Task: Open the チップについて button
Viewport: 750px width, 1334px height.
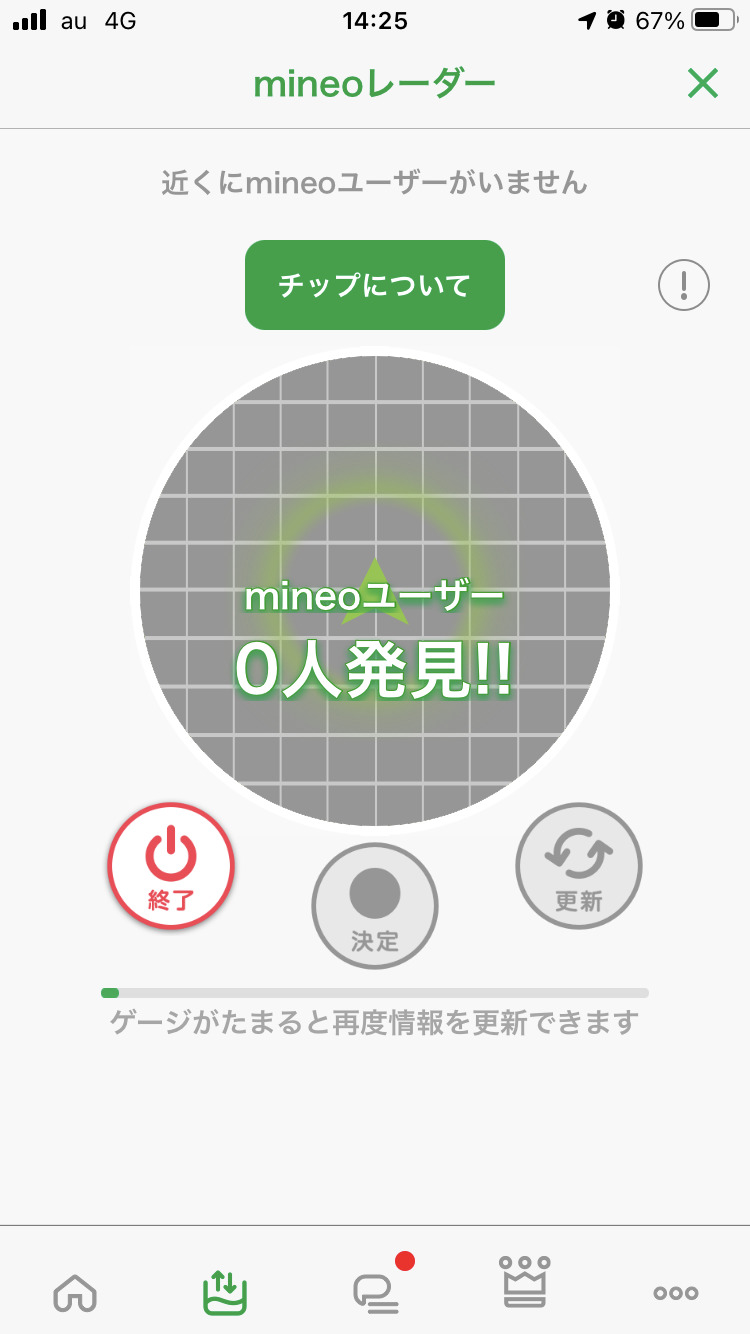Action: (375, 285)
